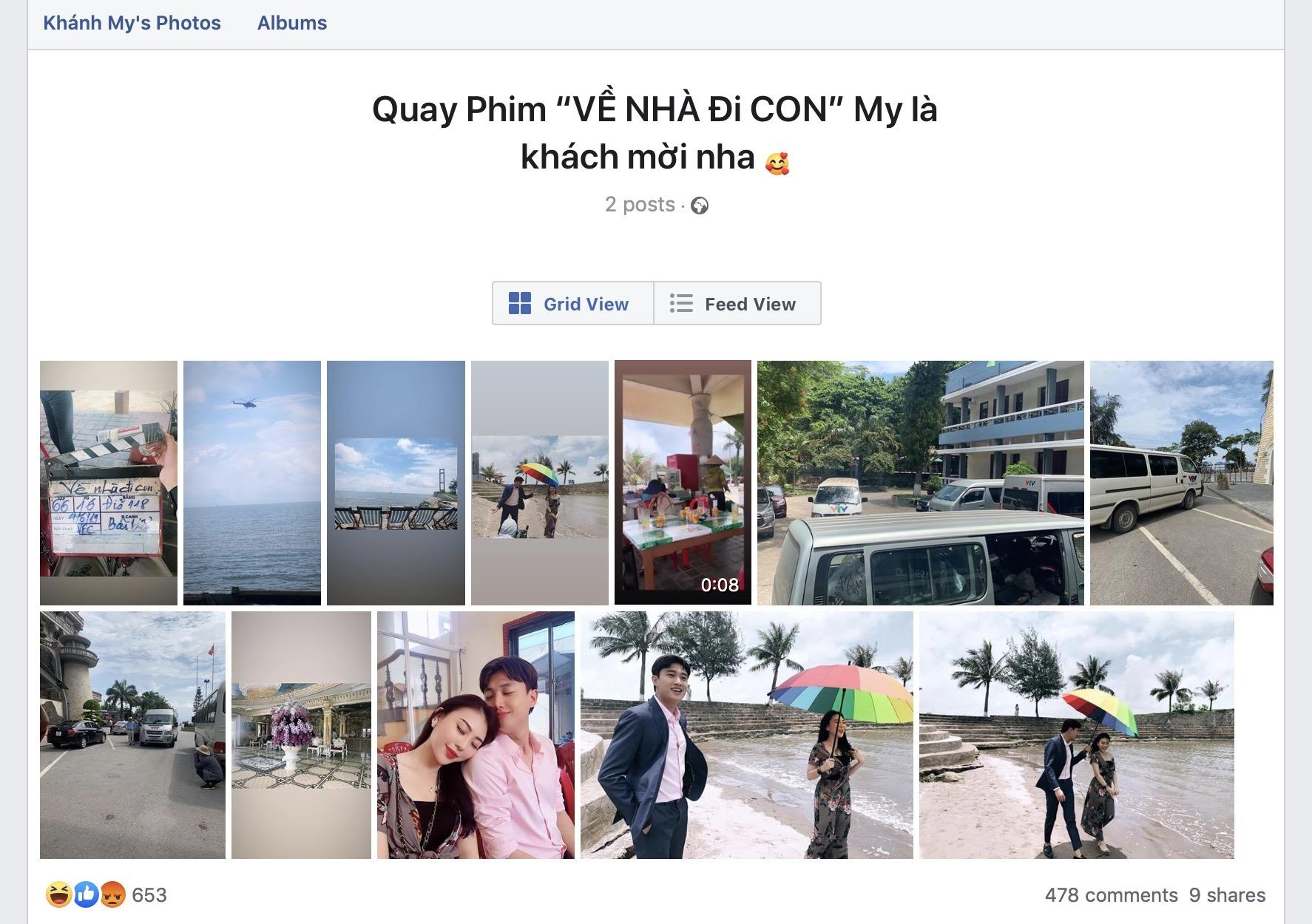Switch to Feed View
Screen dimensions: 1312x924
click(737, 304)
